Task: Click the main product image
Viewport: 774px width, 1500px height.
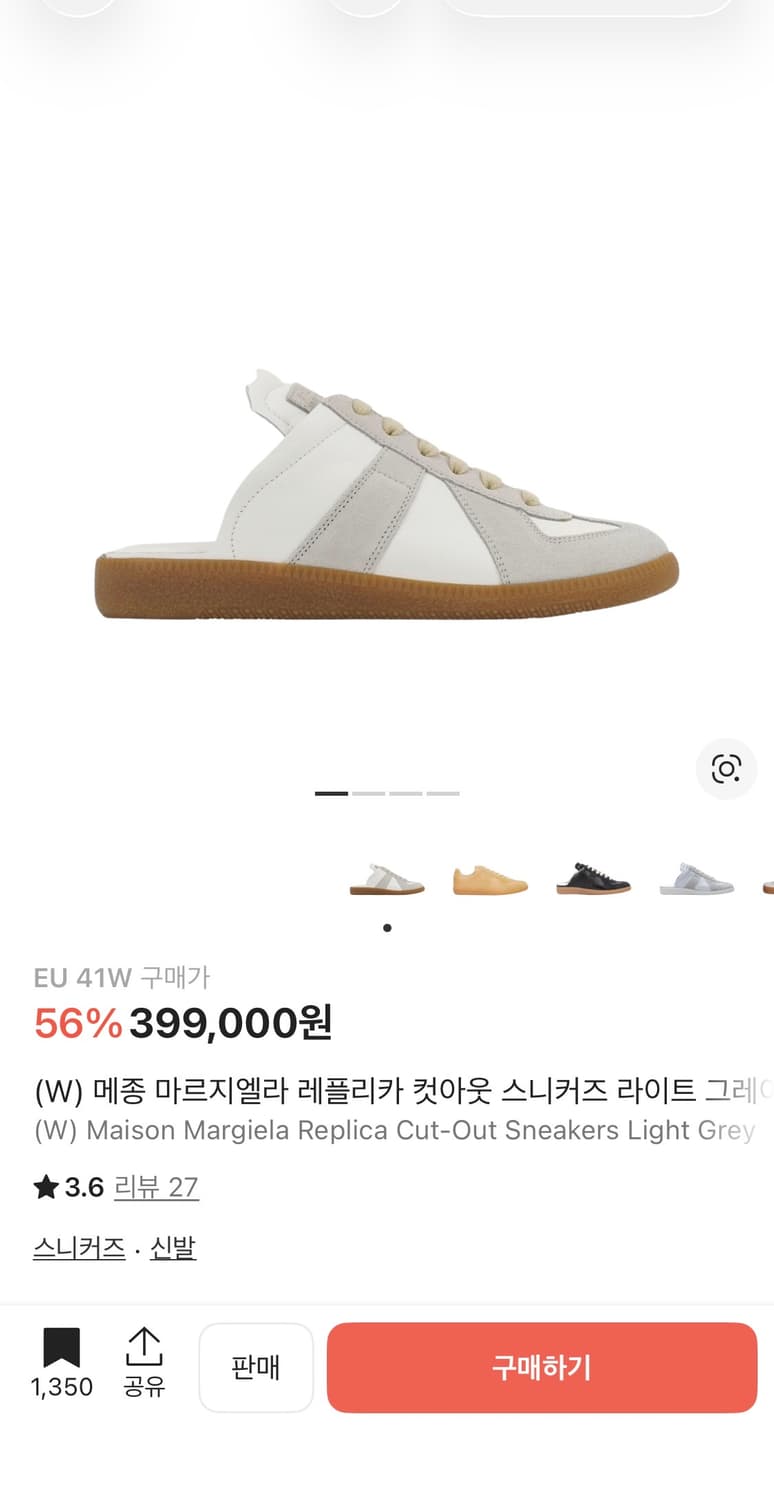Action: pyautogui.click(x=387, y=490)
